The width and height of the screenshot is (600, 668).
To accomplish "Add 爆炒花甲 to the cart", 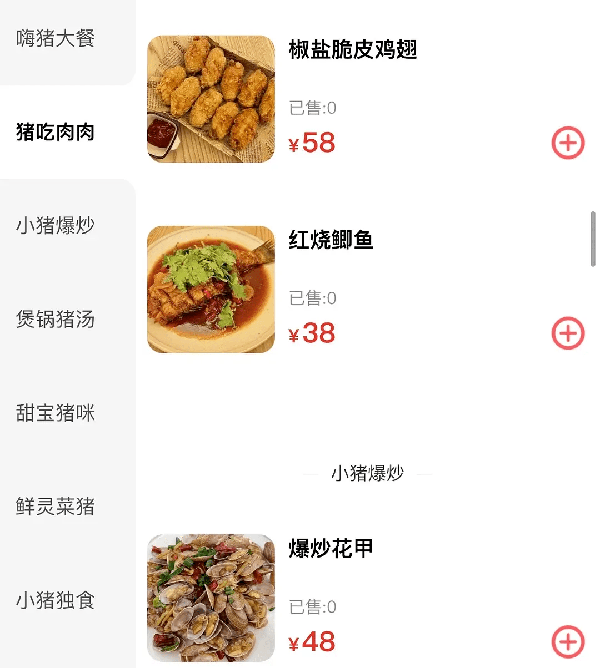I will coord(568,641).
